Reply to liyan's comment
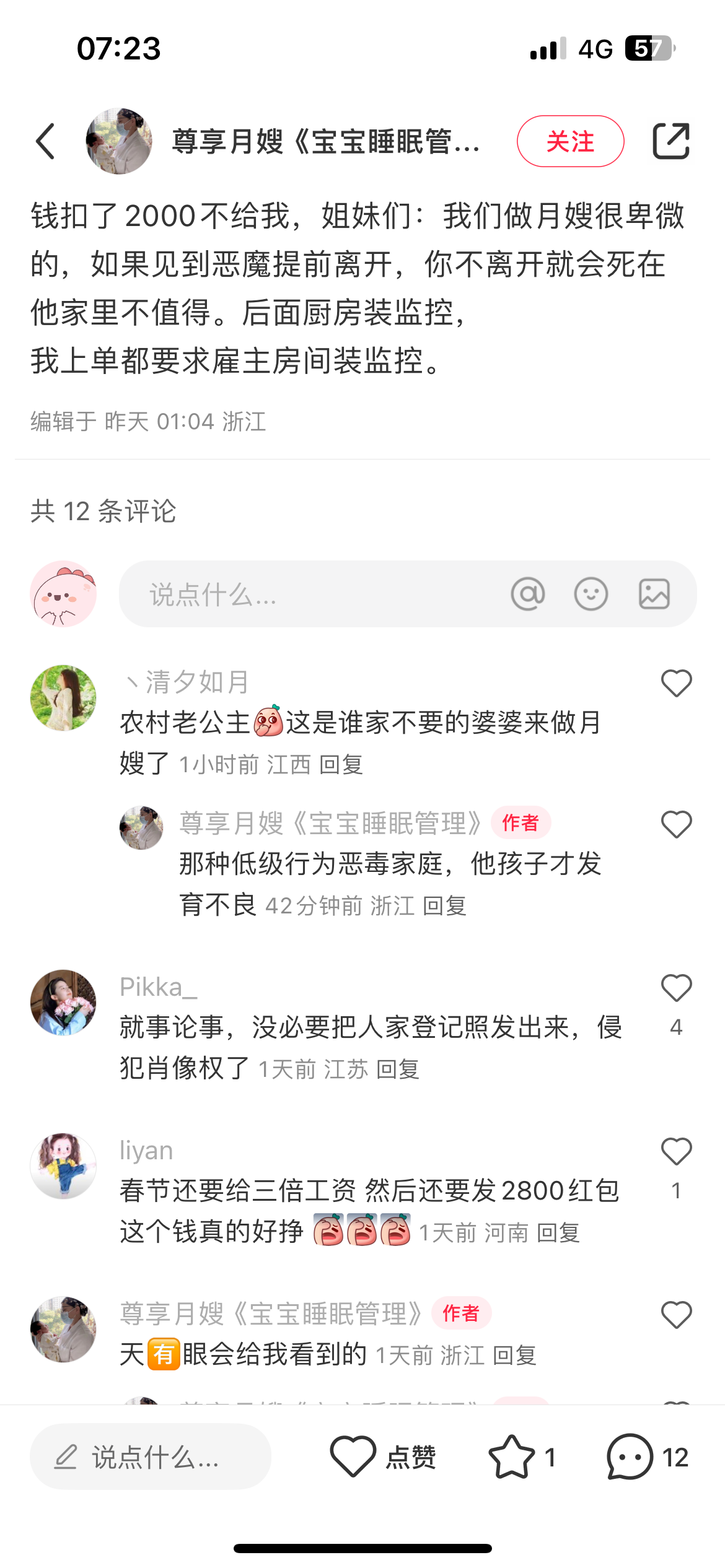725x1568 pixels. coord(558,1233)
